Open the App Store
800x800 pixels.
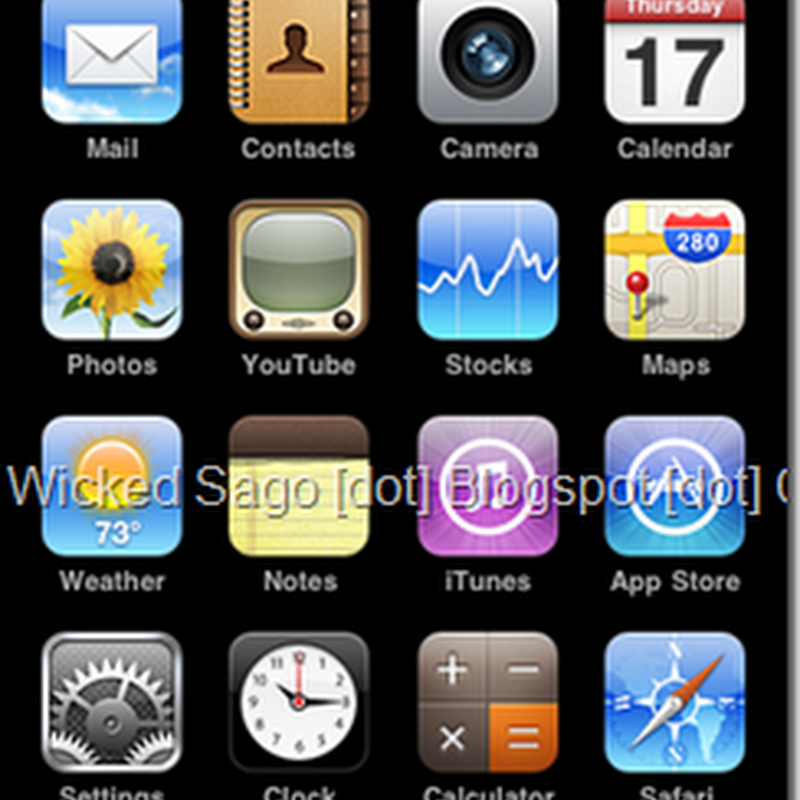(675, 486)
